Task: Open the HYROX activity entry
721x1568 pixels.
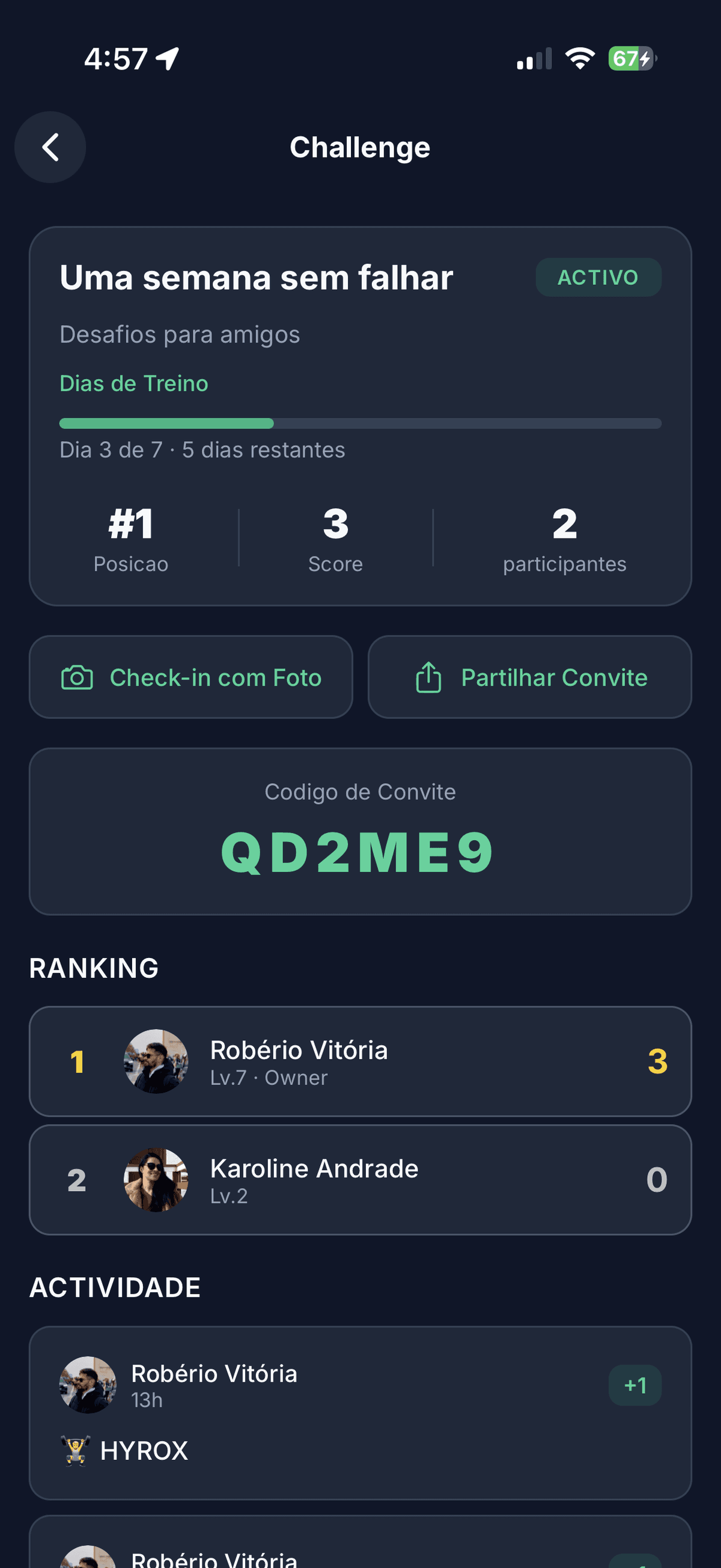Action: pyautogui.click(x=360, y=1413)
